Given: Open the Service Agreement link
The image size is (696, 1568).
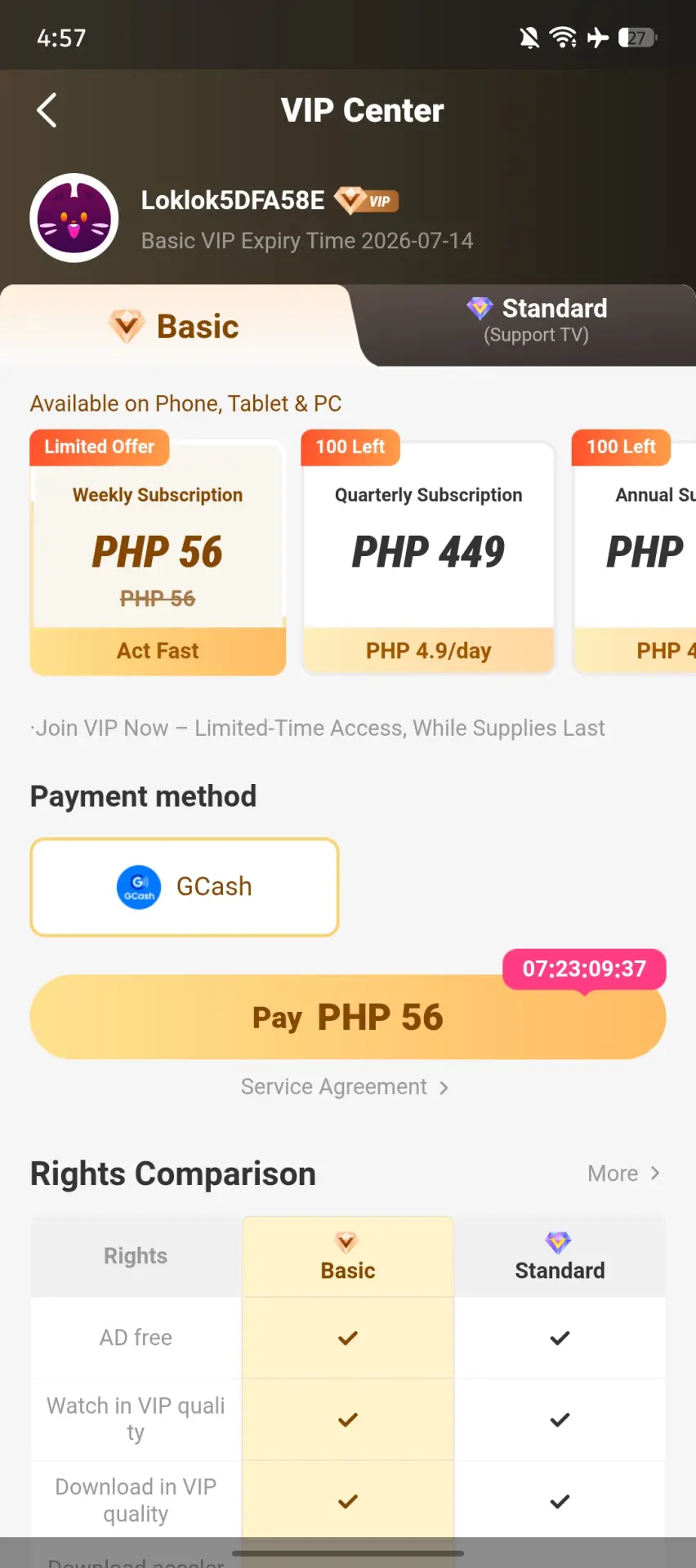Looking at the screenshot, I should (x=344, y=1087).
